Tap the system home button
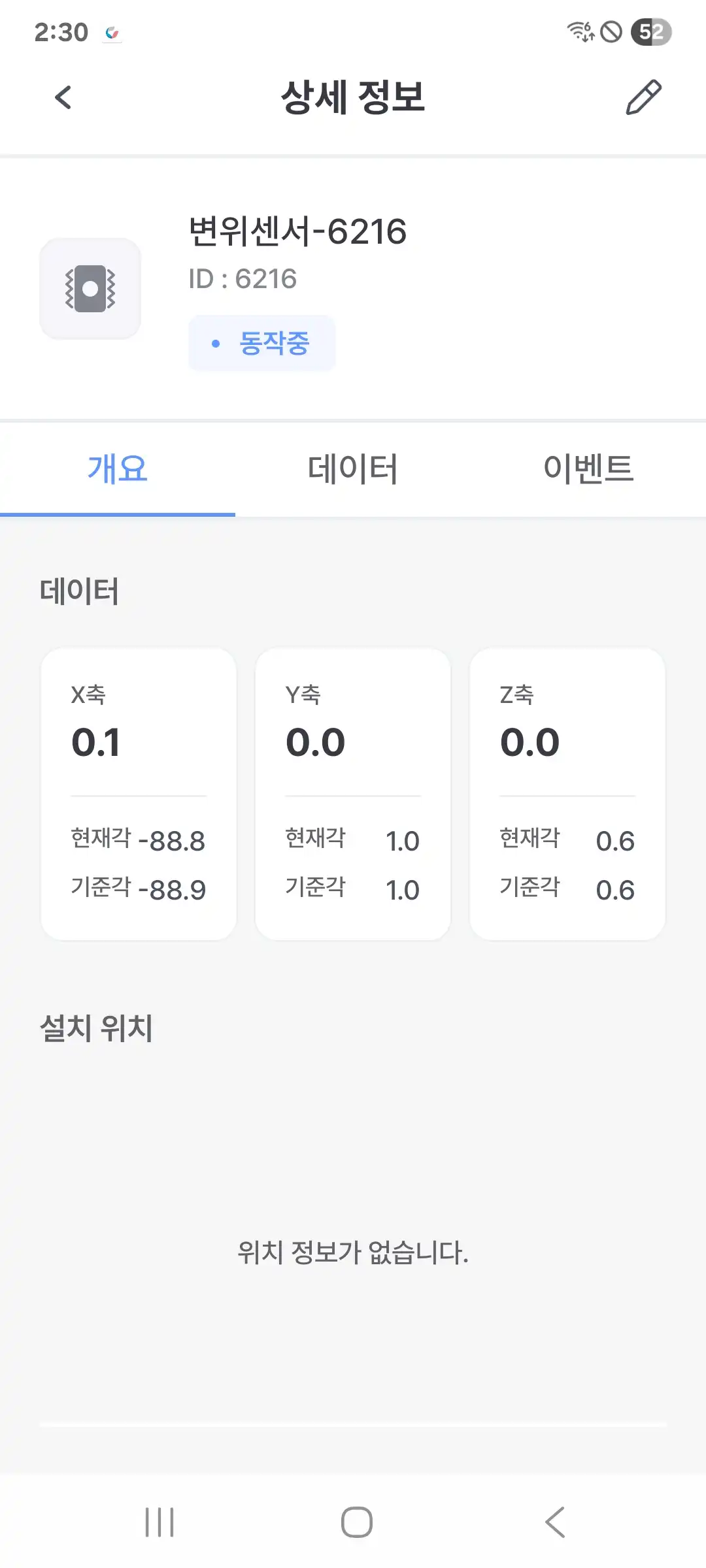This screenshot has height=1568, width=706. (356, 1522)
